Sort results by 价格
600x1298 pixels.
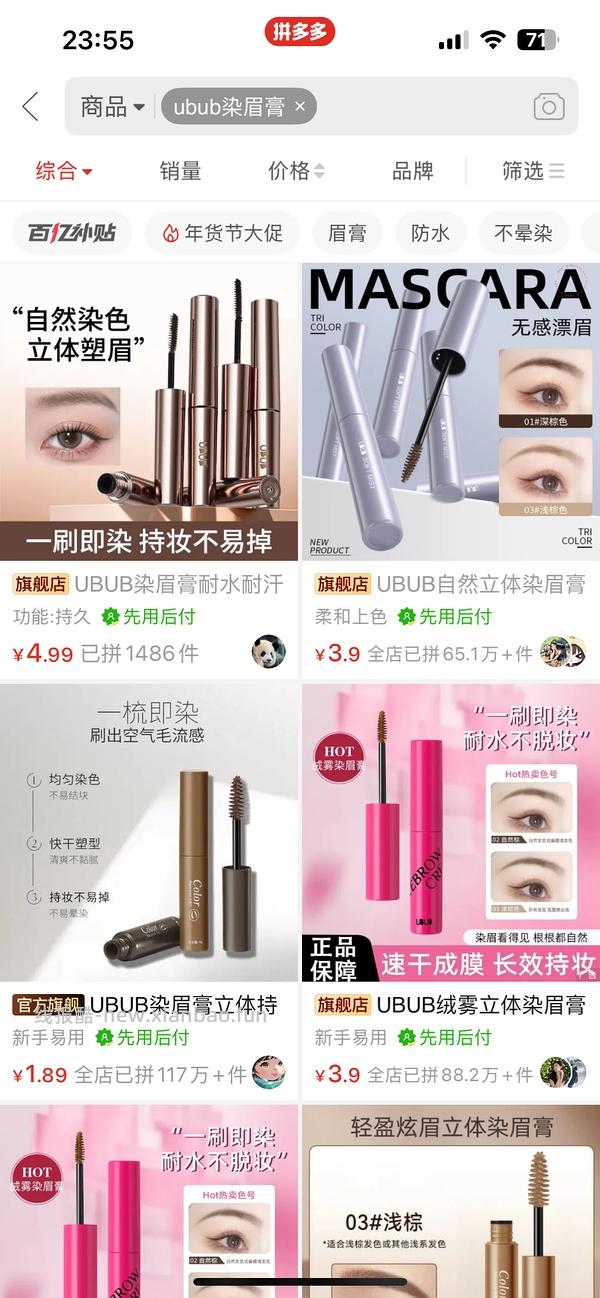tap(296, 171)
